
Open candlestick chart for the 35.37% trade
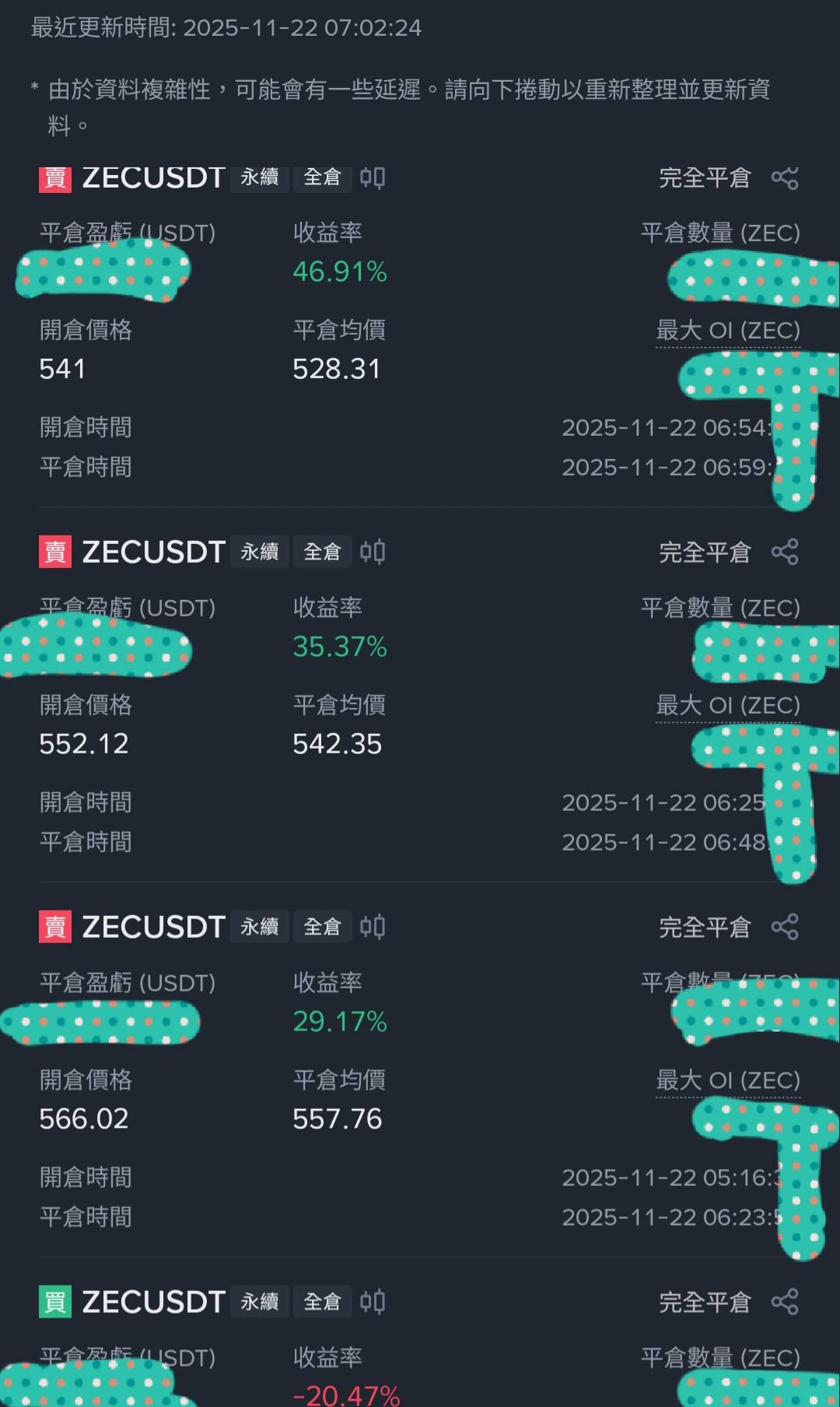(373, 552)
